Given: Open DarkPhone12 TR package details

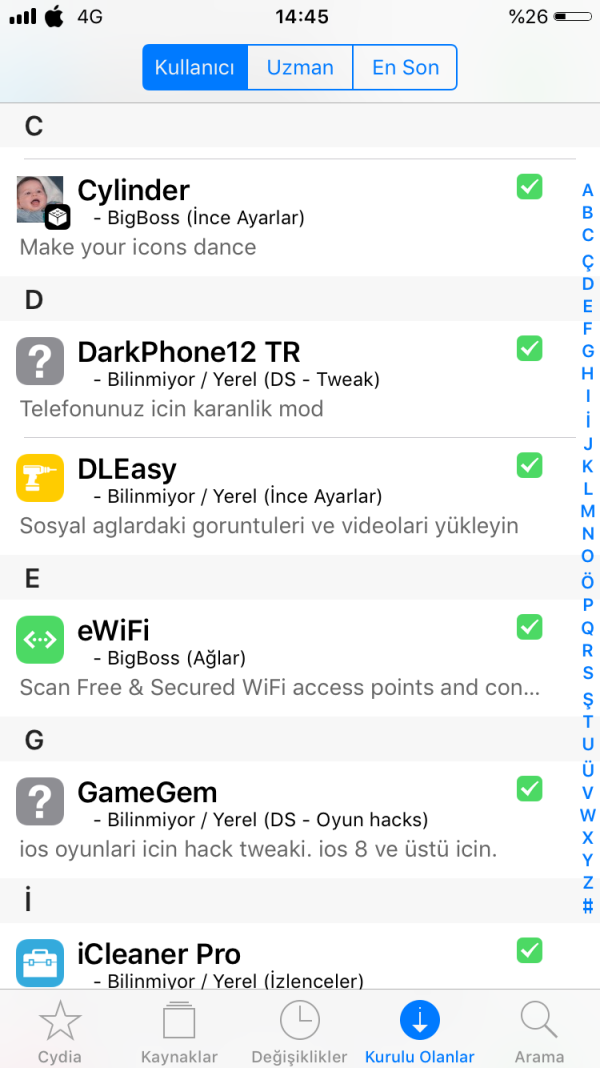Looking at the screenshot, I should coord(280,379).
